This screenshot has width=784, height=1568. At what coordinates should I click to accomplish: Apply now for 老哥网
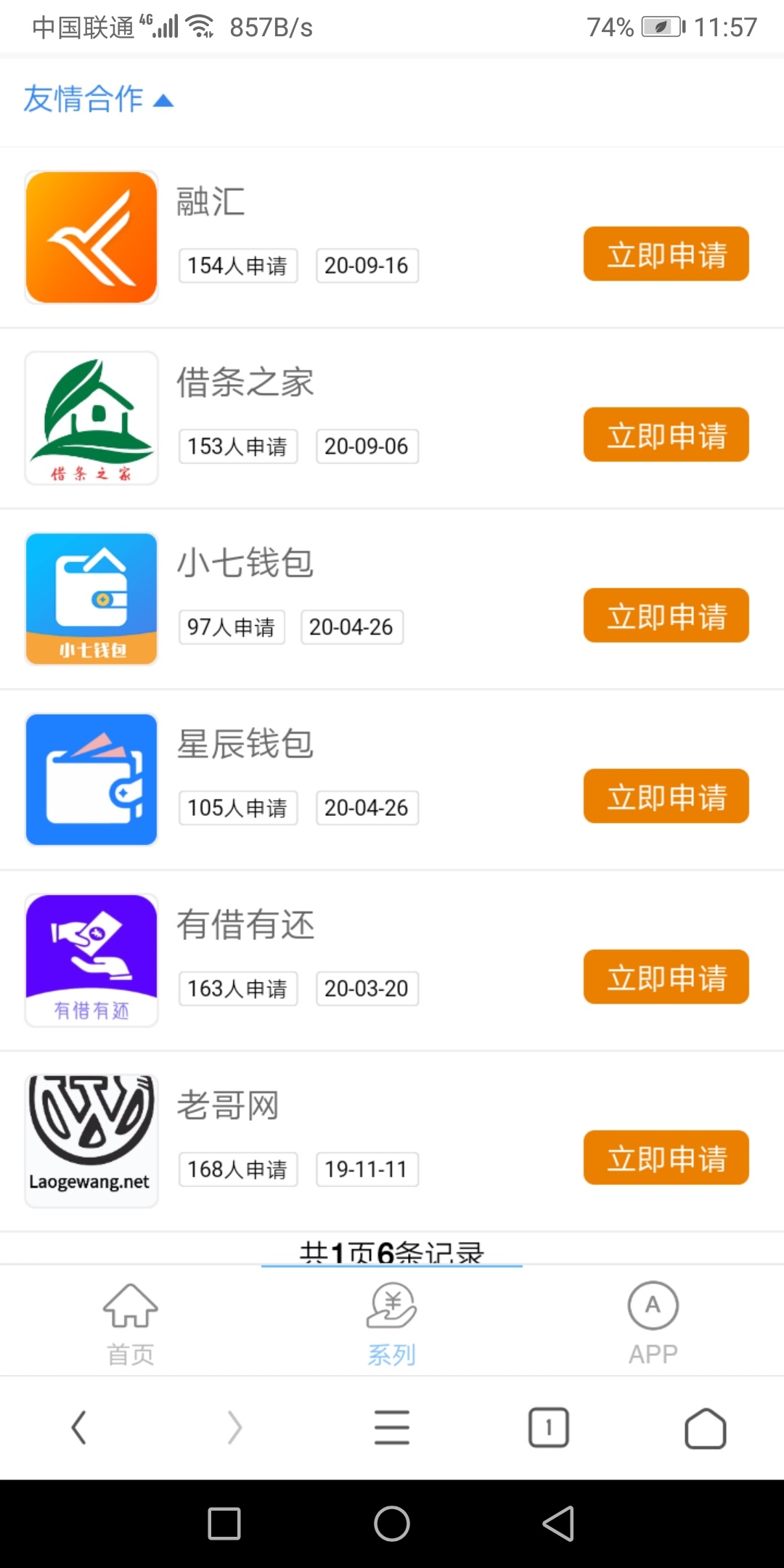click(x=666, y=1158)
